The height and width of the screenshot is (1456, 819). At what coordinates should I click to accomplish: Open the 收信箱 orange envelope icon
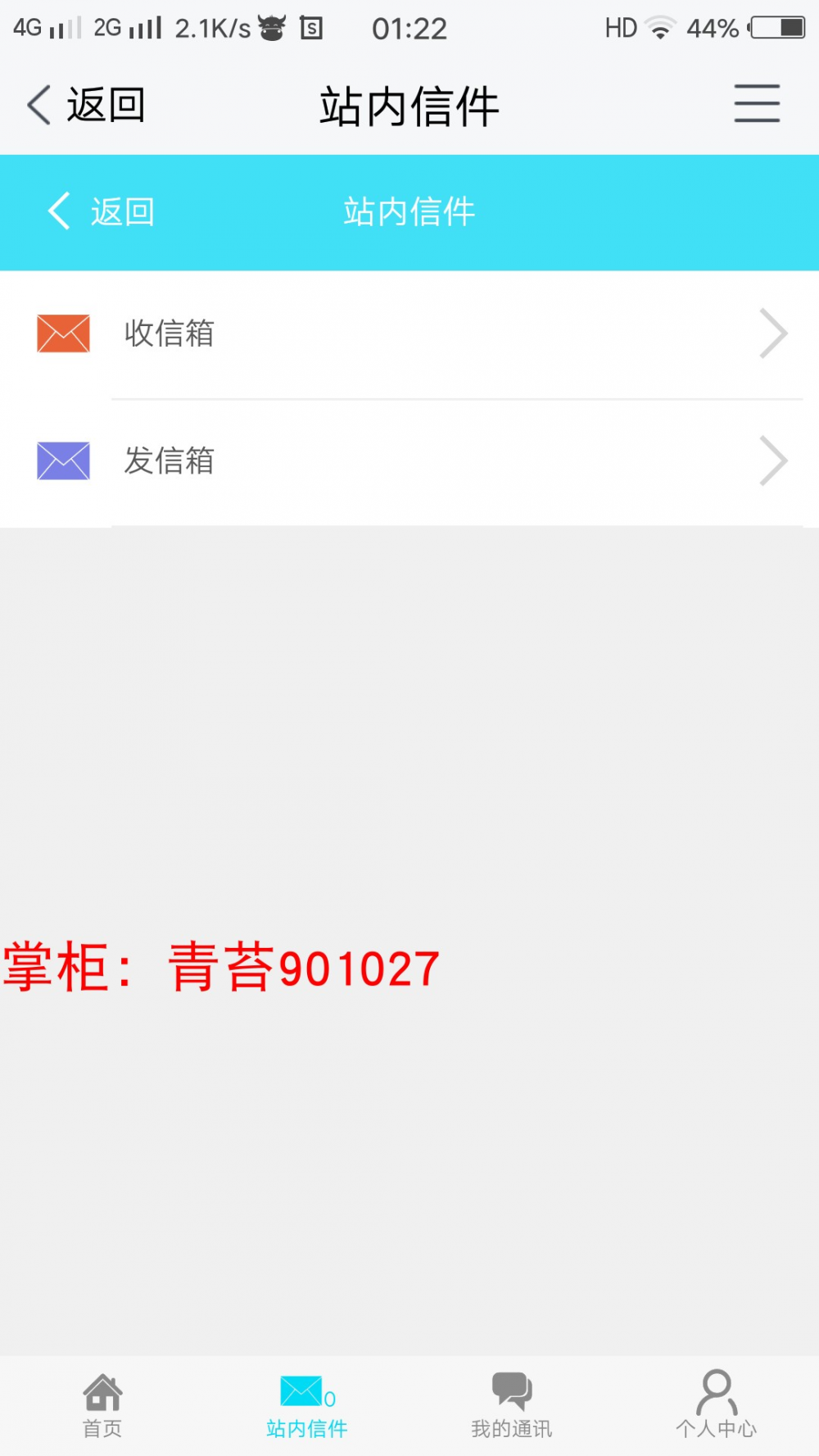pyautogui.click(x=63, y=333)
